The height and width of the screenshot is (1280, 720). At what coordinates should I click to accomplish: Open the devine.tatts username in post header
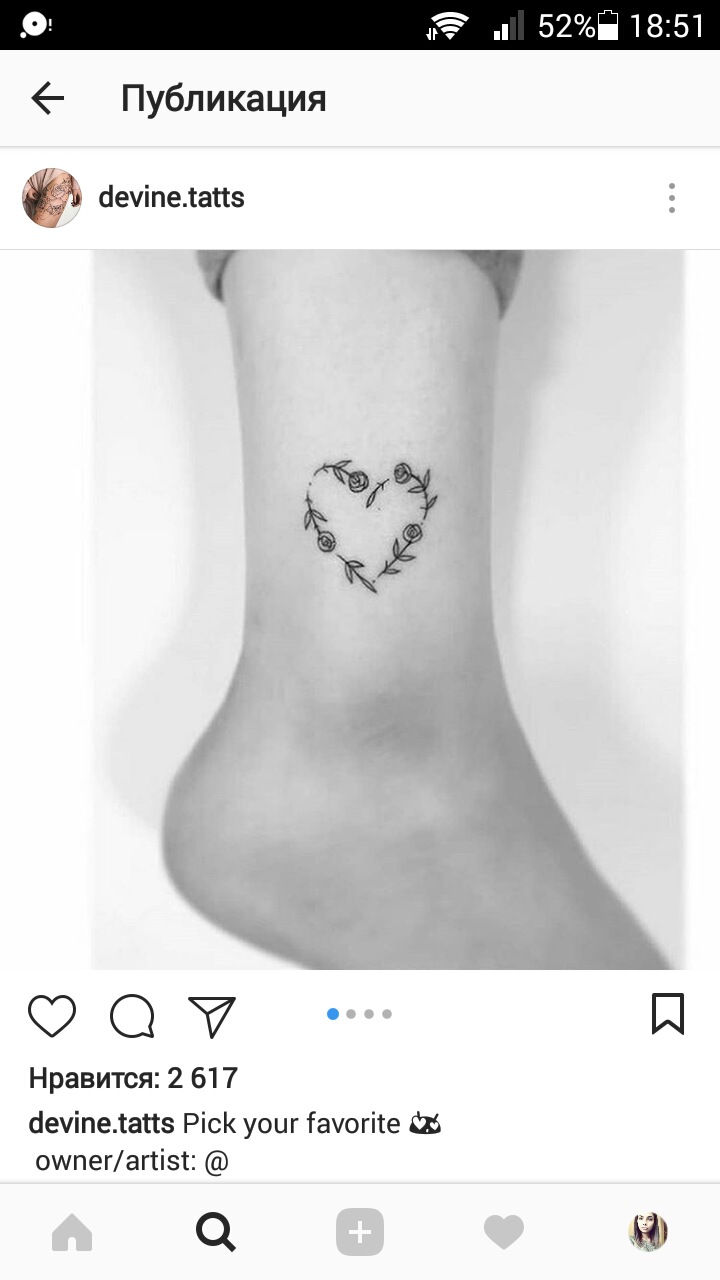[x=171, y=198]
